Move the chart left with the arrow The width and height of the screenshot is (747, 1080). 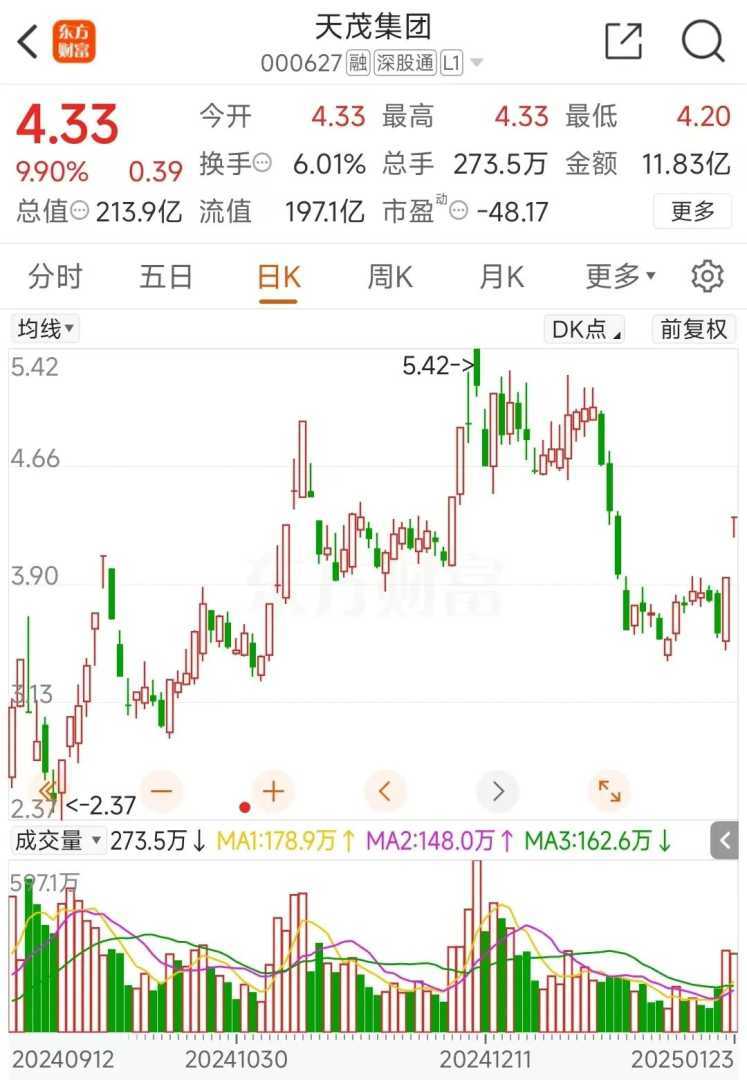point(385,792)
